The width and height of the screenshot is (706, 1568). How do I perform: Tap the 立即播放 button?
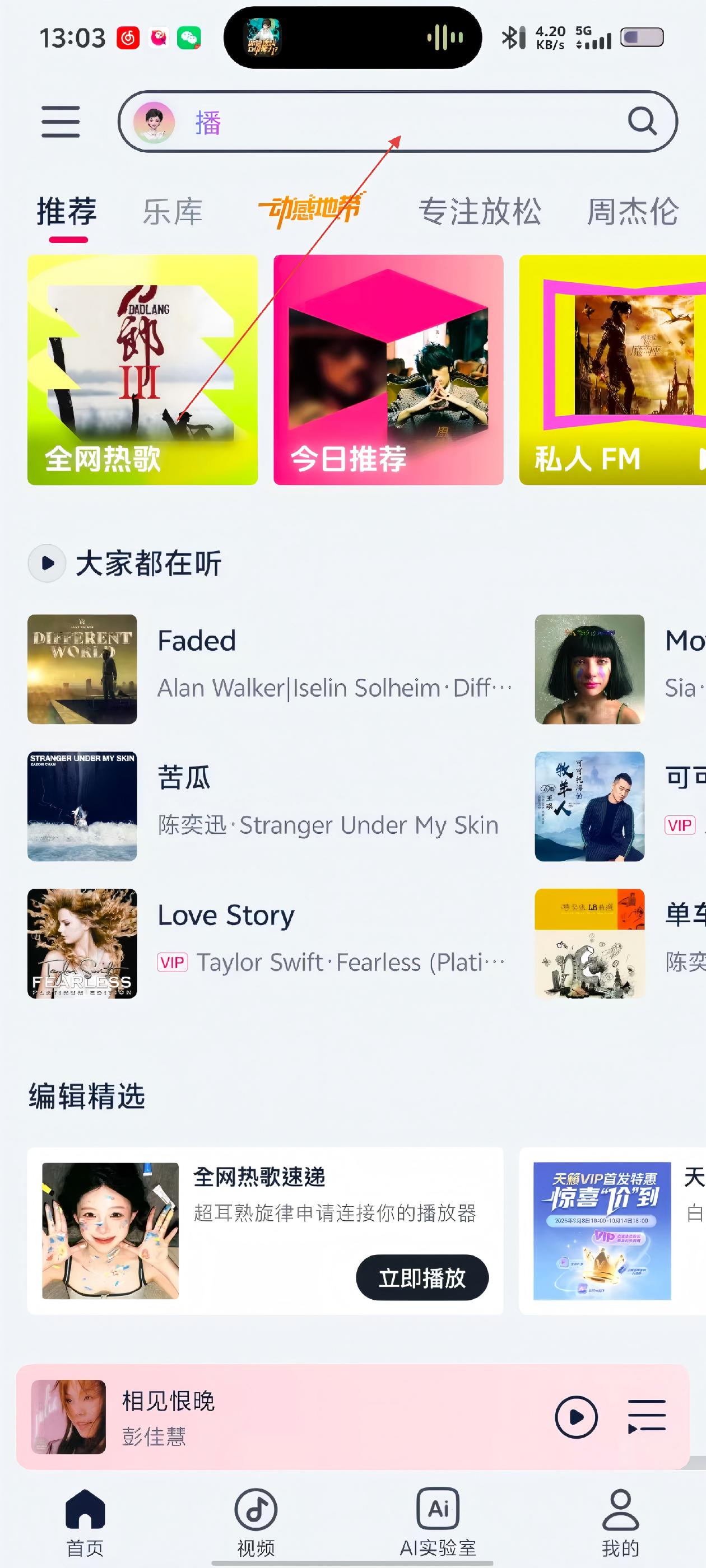pyautogui.click(x=422, y=1277)
